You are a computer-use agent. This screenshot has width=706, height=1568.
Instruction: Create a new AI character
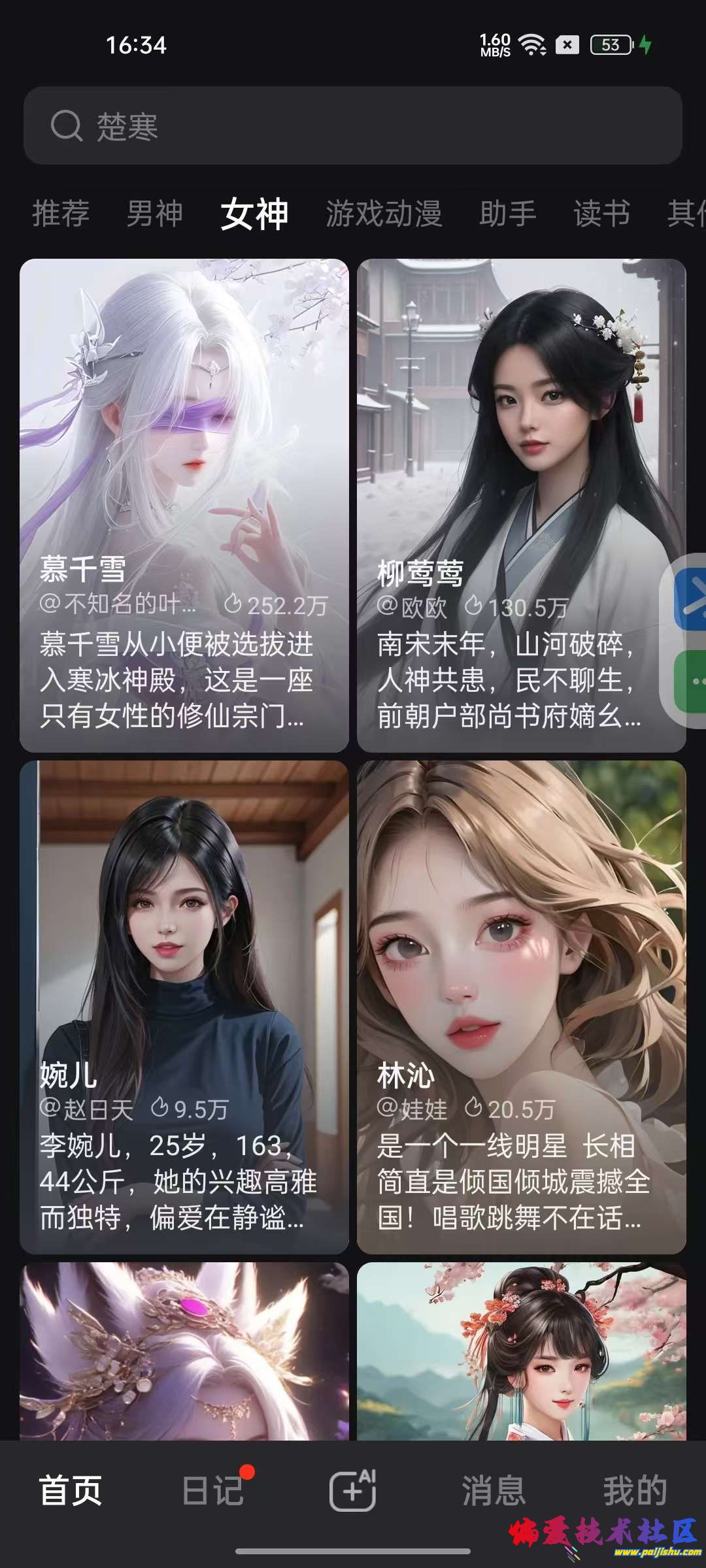(353, 1490)
